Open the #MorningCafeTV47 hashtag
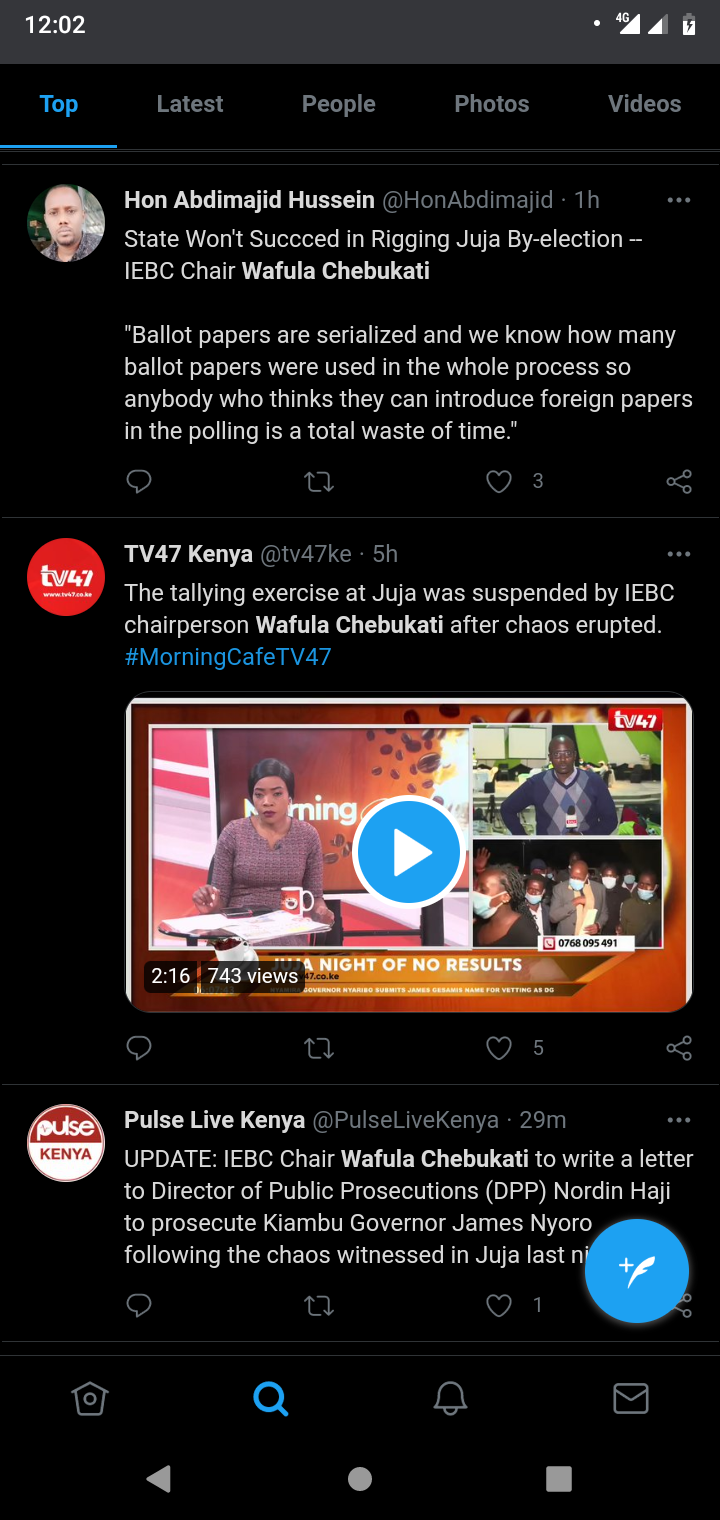The image size is (720, 1520). (228, 657)
